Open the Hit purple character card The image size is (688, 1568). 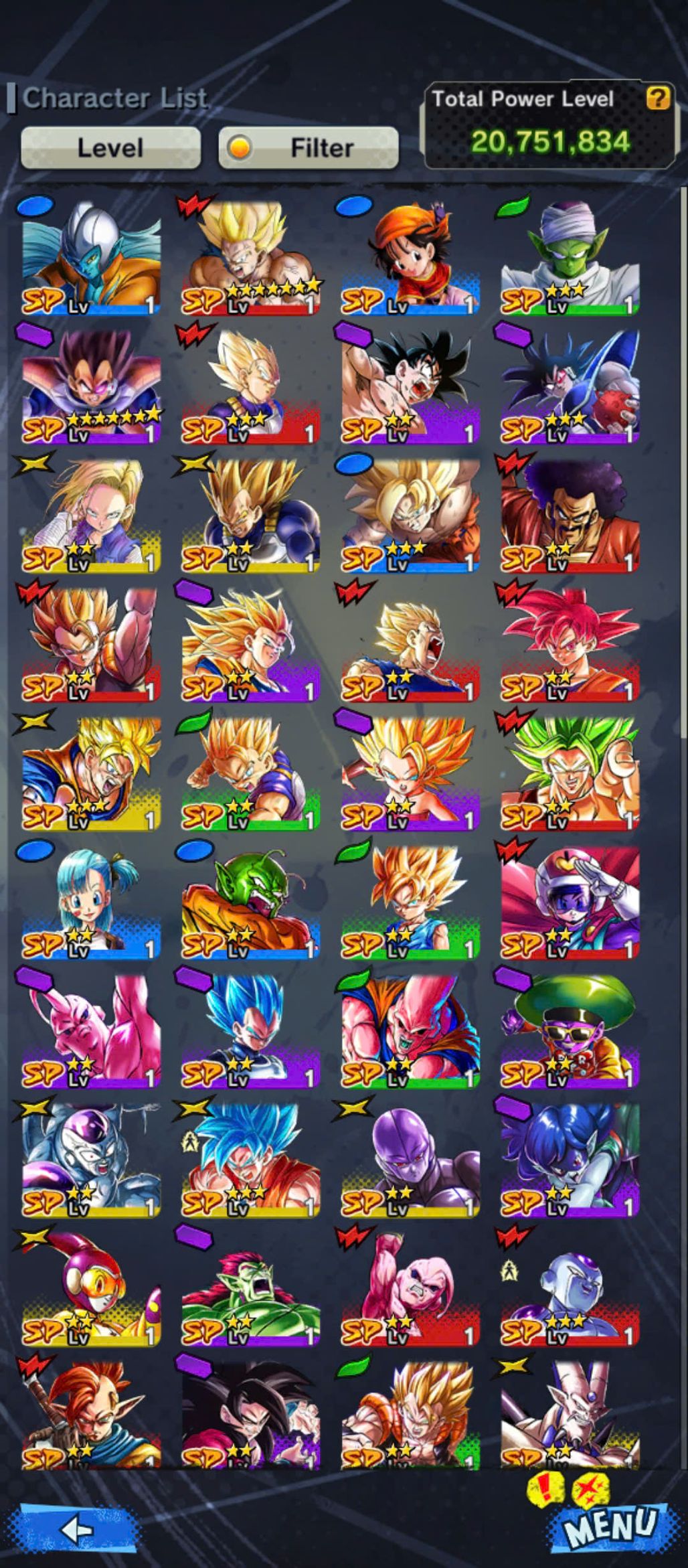(410, 1160)
